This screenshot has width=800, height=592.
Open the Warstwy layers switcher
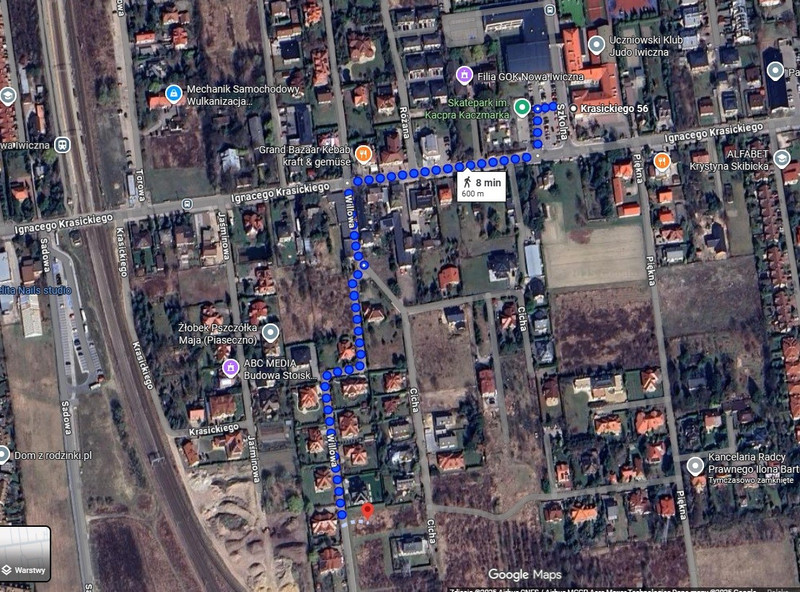(25, 554)
